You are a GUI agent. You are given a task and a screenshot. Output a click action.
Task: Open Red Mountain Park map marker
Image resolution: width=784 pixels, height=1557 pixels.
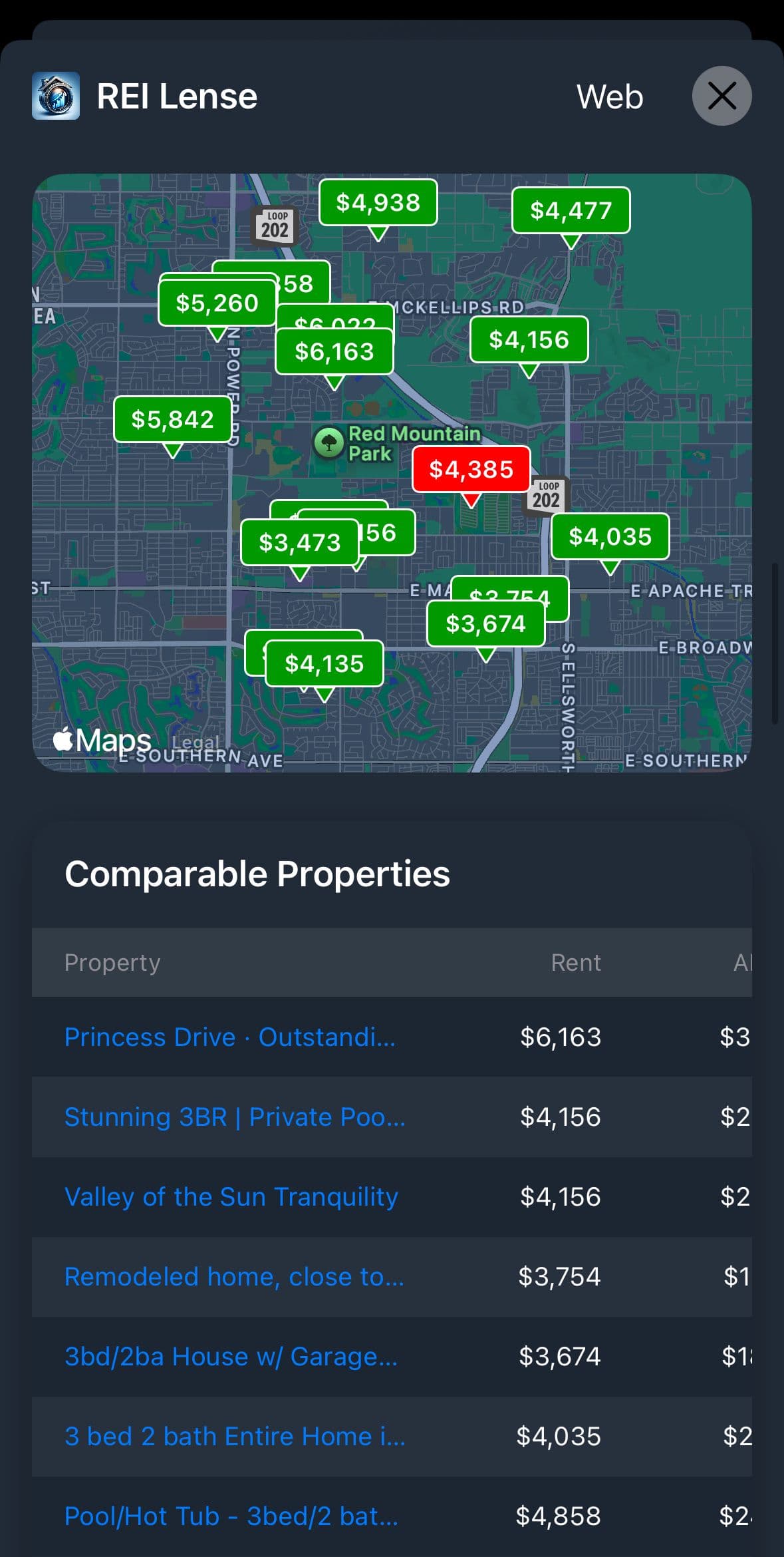(328, 443)
